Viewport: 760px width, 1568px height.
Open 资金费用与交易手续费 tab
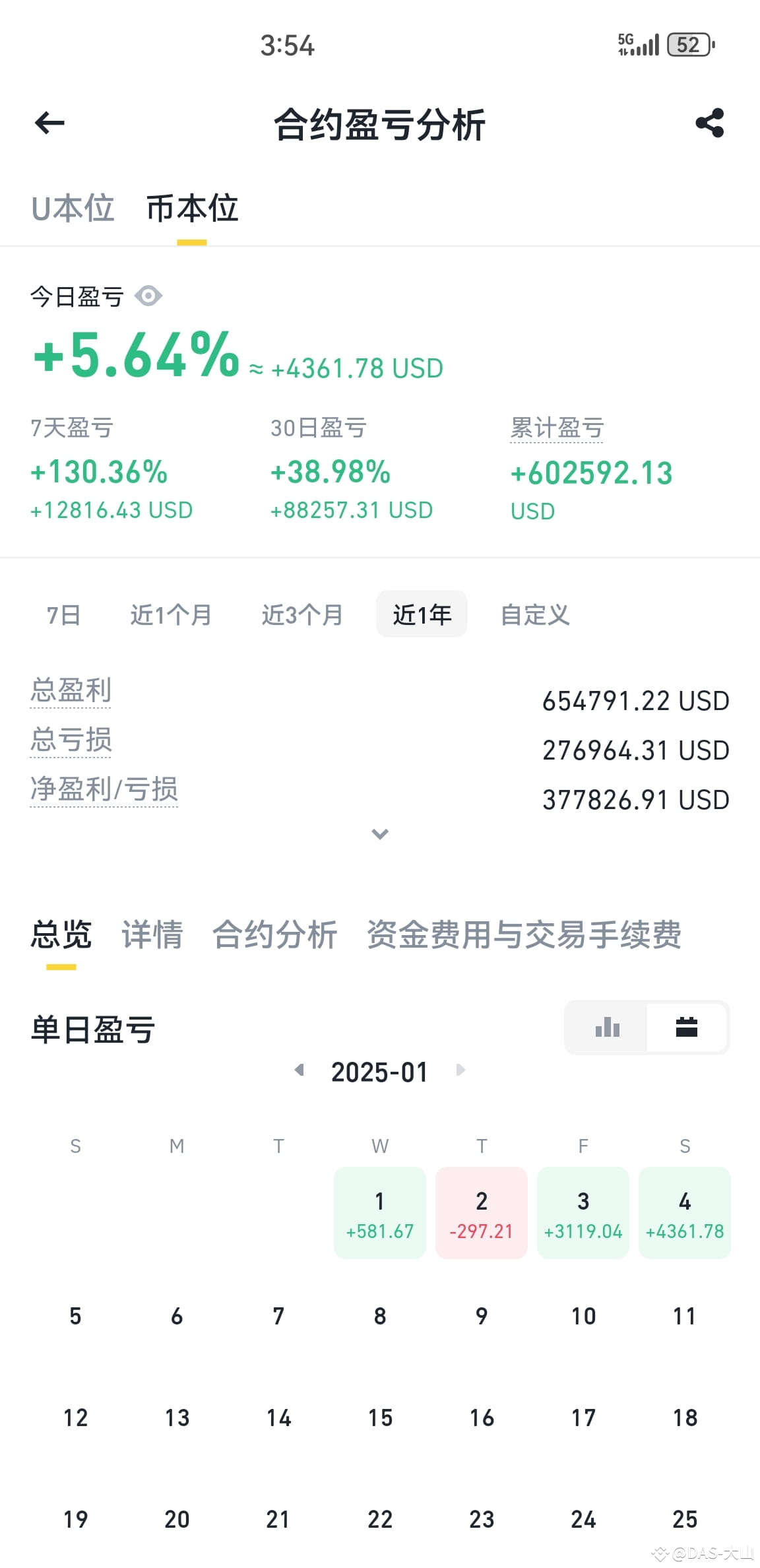[x=524, y=934]
